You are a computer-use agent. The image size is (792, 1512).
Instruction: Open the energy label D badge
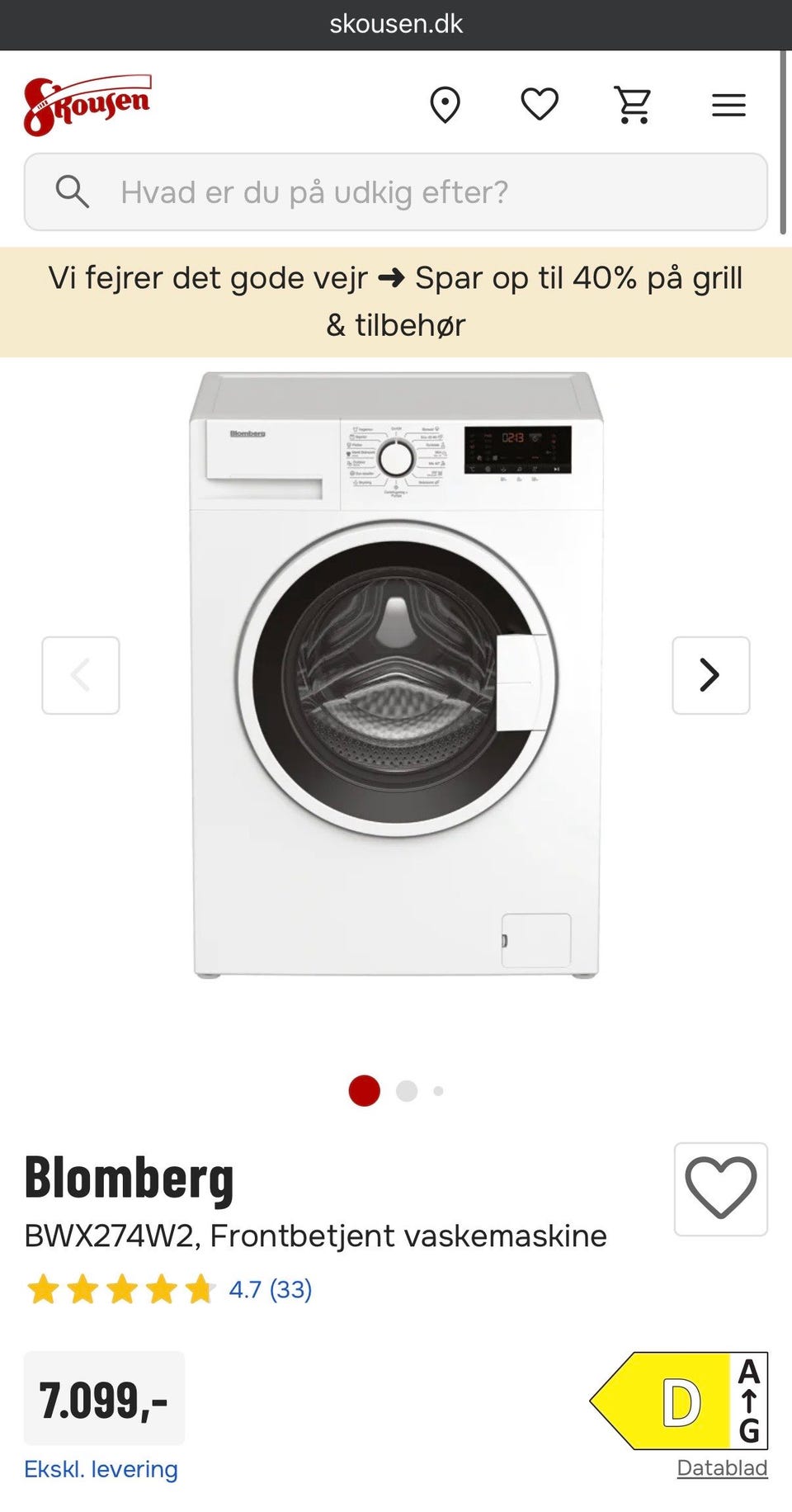tap(679, 1401)
